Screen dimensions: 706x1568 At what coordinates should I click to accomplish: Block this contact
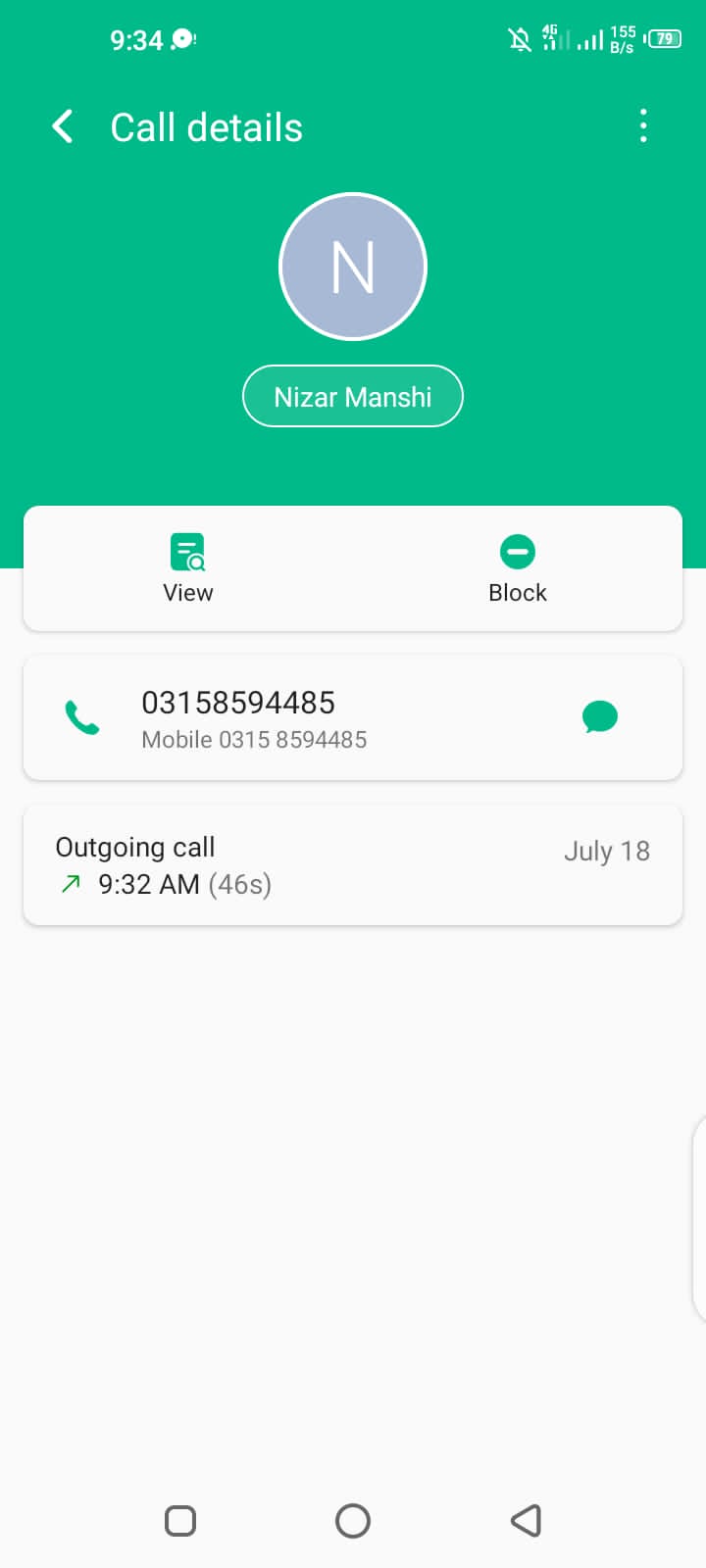[x=518, y=568]
